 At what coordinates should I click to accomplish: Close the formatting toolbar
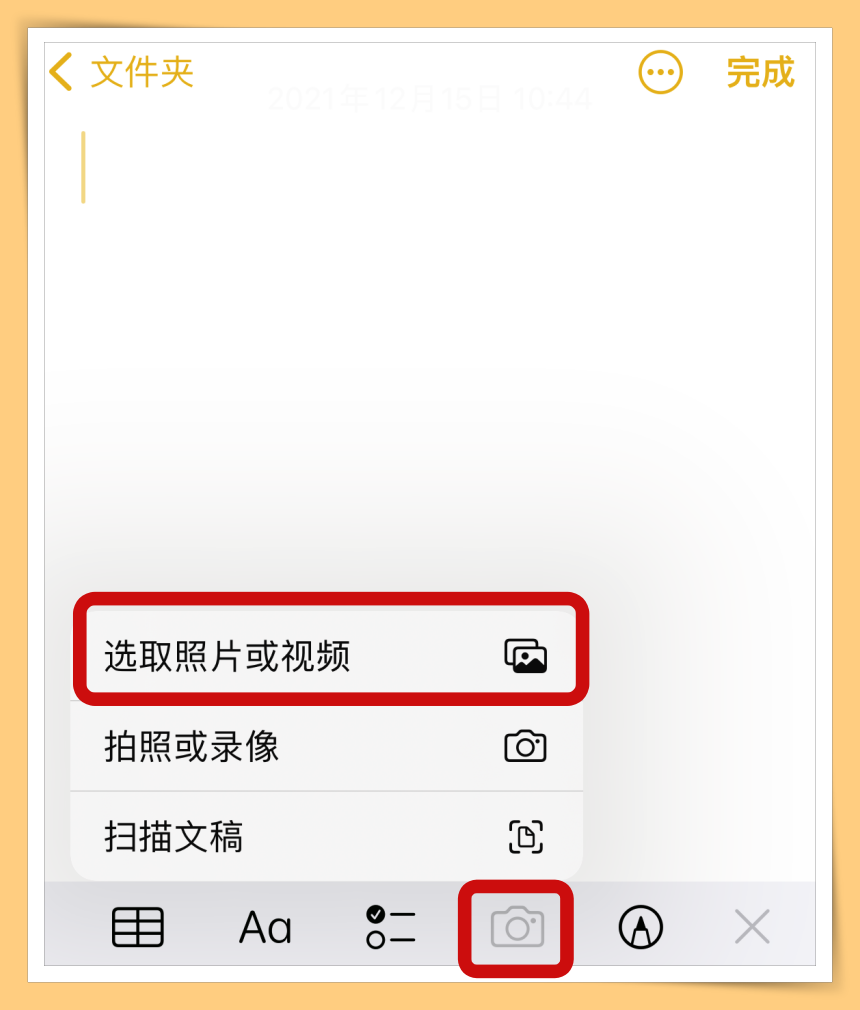pyautogui.click(x=751, y=928)
